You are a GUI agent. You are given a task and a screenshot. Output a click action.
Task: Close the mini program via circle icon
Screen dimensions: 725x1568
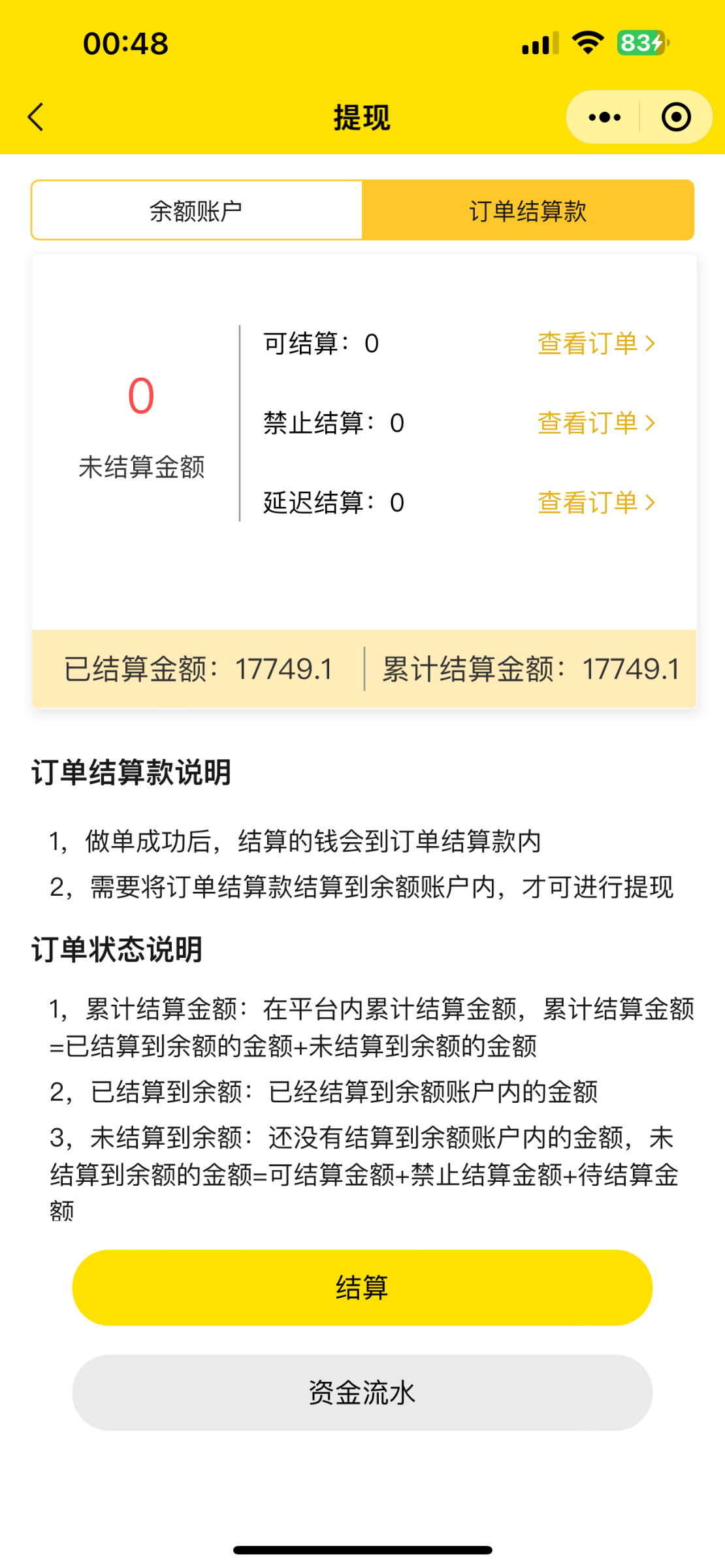[x=675, y=118]
